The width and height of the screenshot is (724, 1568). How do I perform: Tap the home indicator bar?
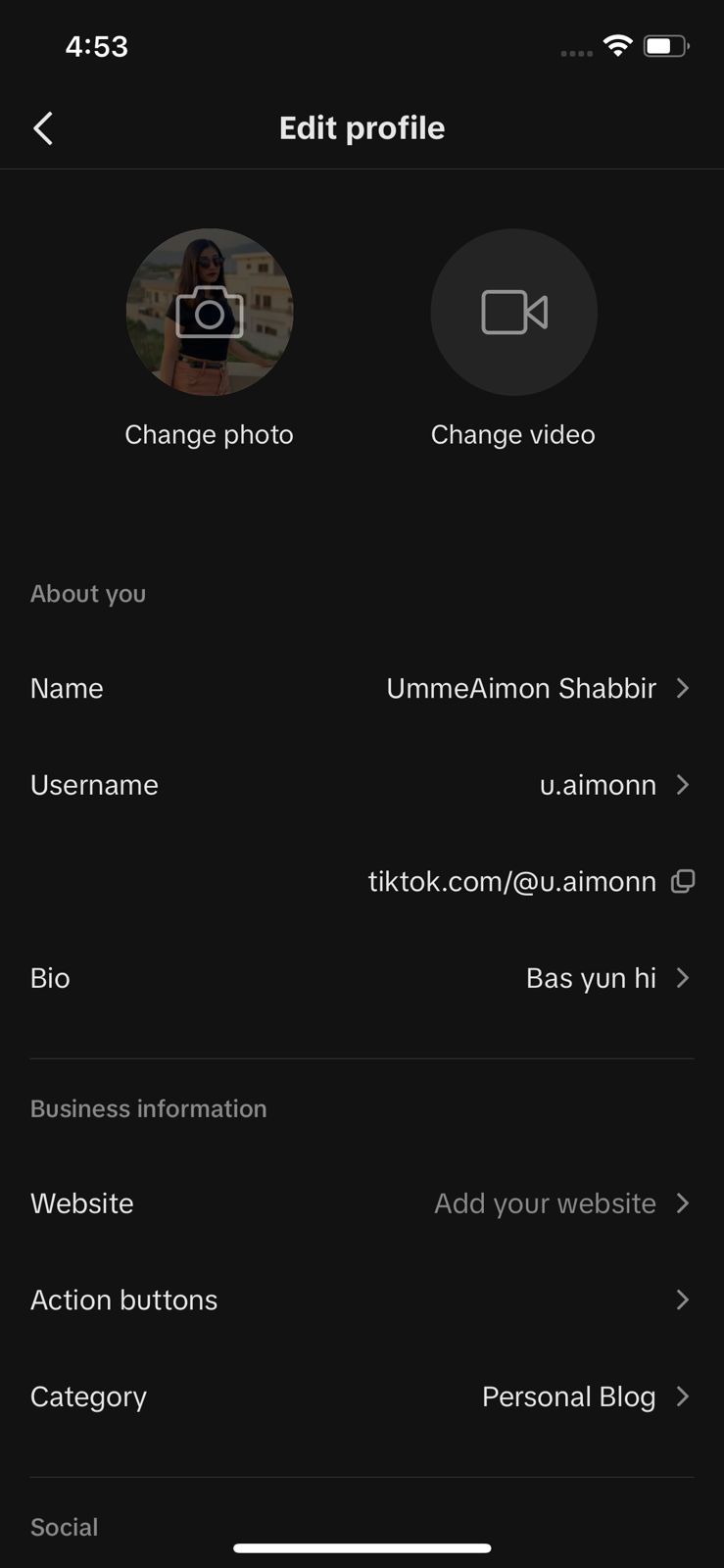tap(362, 1547)
